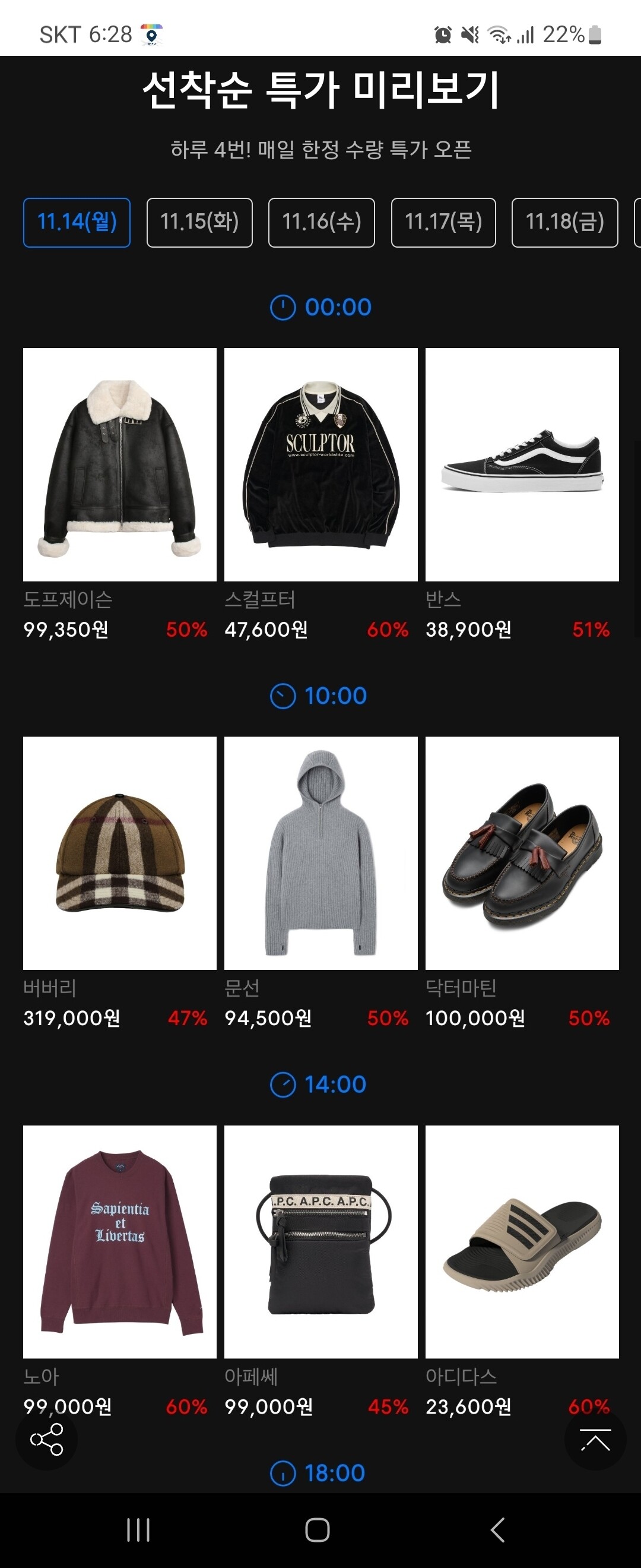Show deals for 11.18(금)

564,222
